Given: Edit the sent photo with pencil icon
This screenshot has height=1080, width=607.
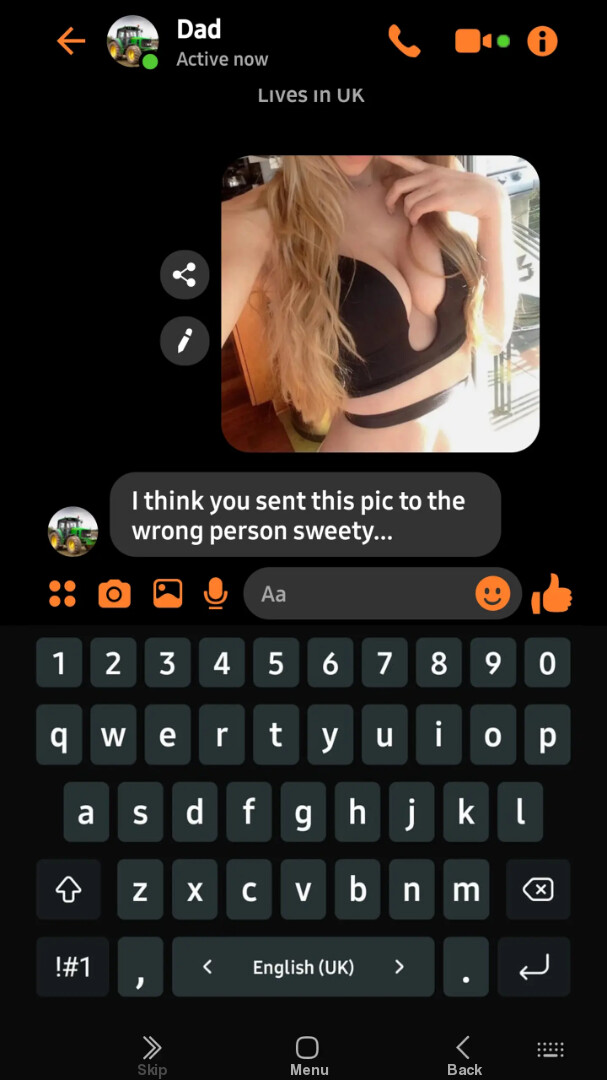Looking at the screenshot, I should (184, 341).
